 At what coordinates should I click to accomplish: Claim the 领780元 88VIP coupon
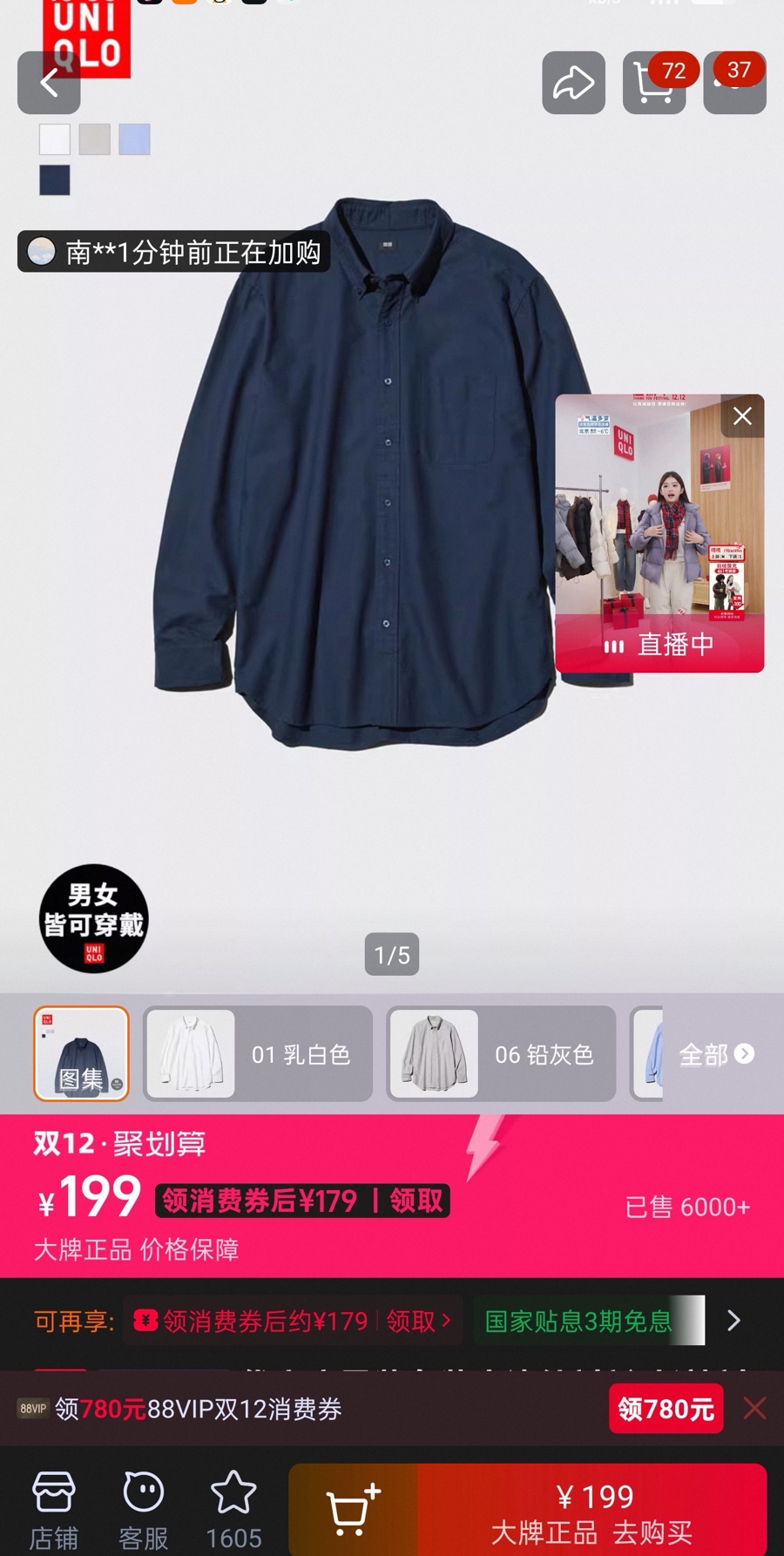(666, 1409)
